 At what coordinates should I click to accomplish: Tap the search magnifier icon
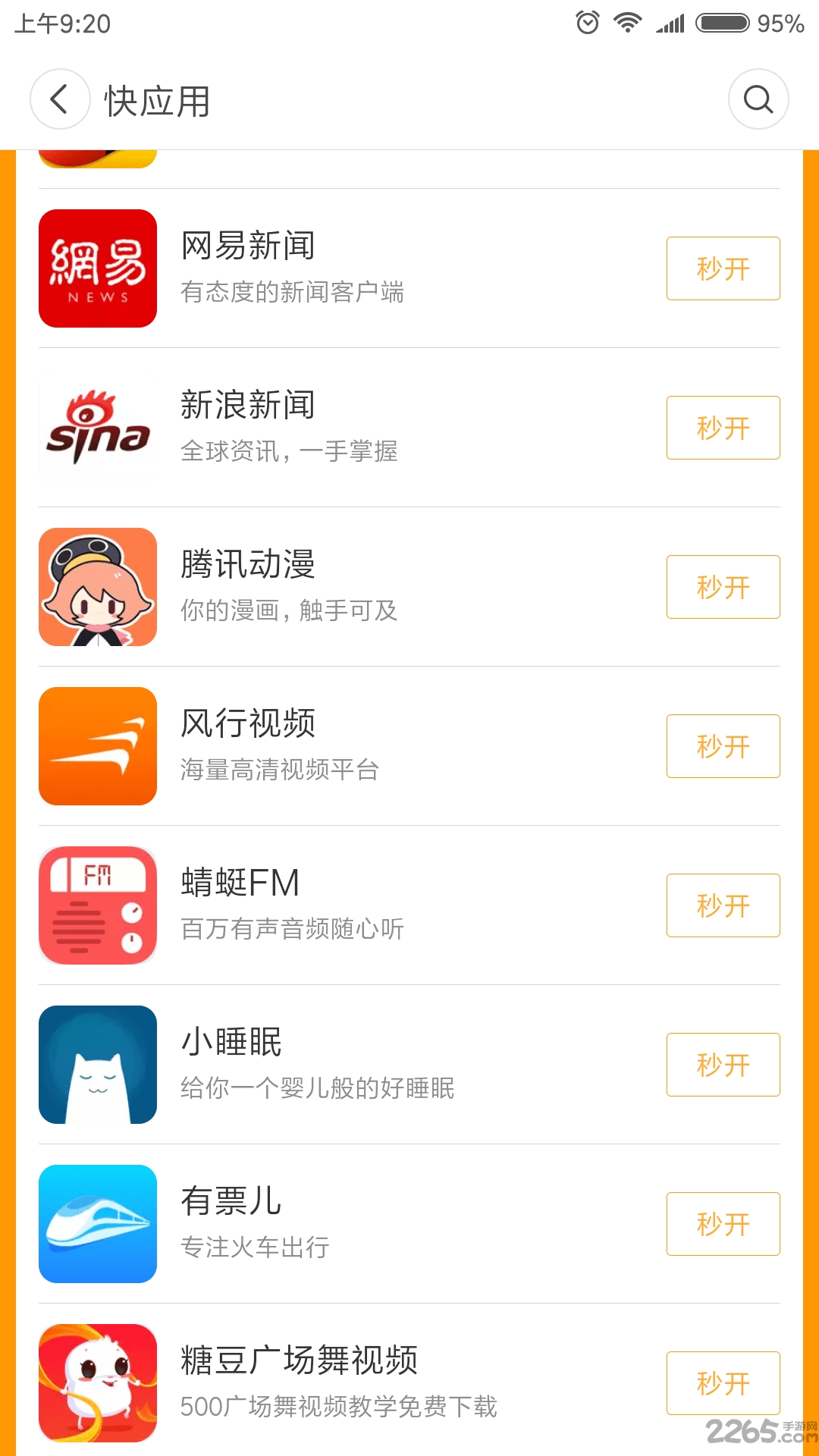[758, 99]
